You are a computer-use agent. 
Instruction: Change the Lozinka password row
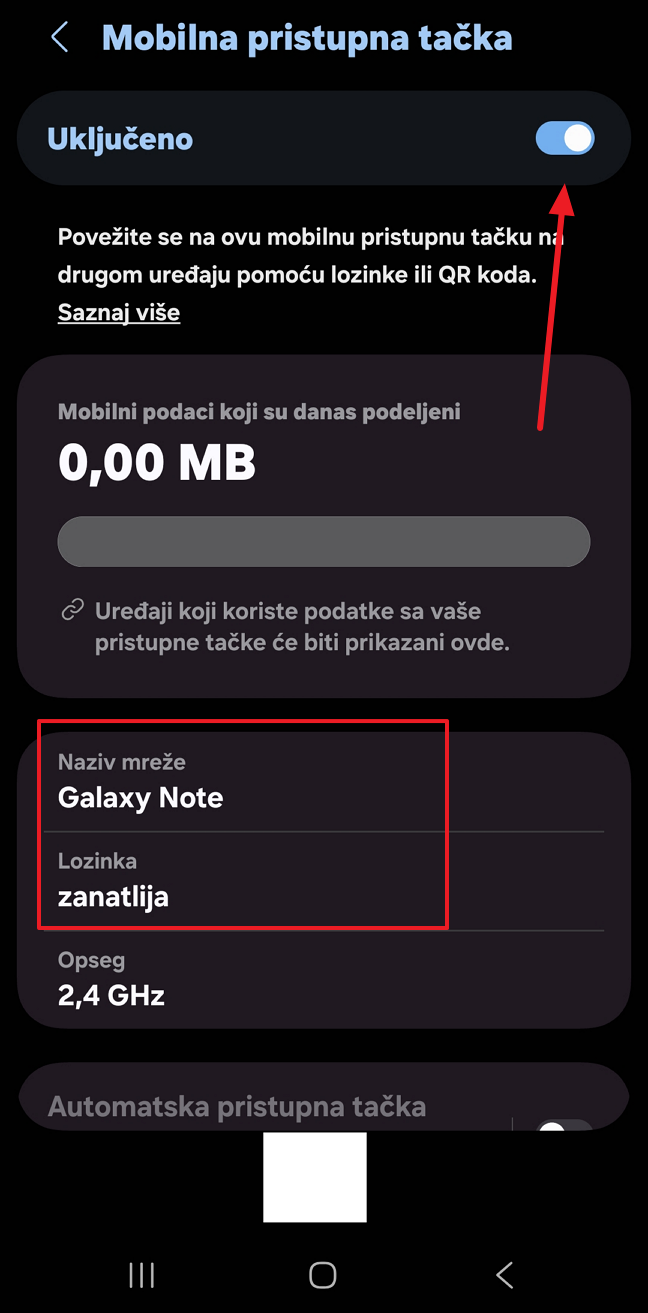(x=240, y=881)
